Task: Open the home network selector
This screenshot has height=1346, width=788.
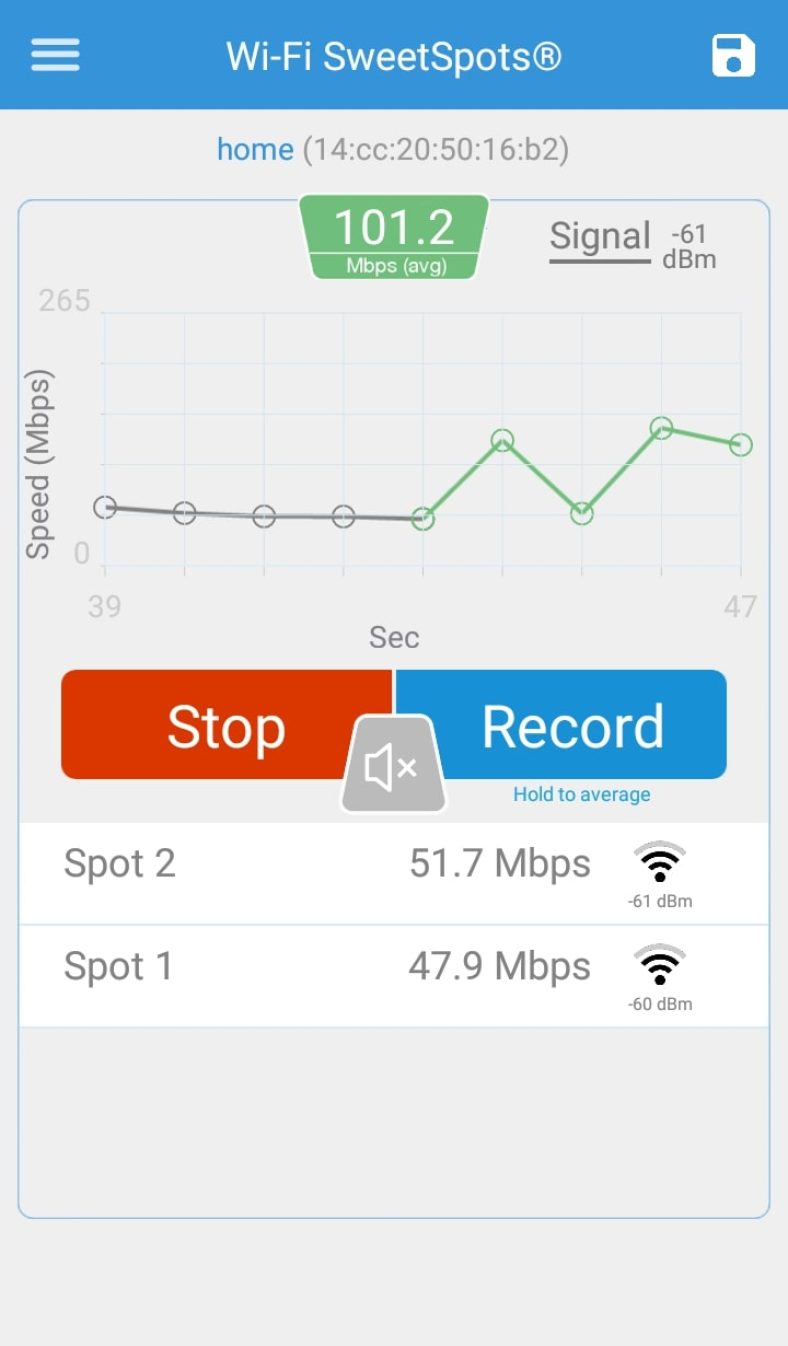Action: [x=255, y=149]
